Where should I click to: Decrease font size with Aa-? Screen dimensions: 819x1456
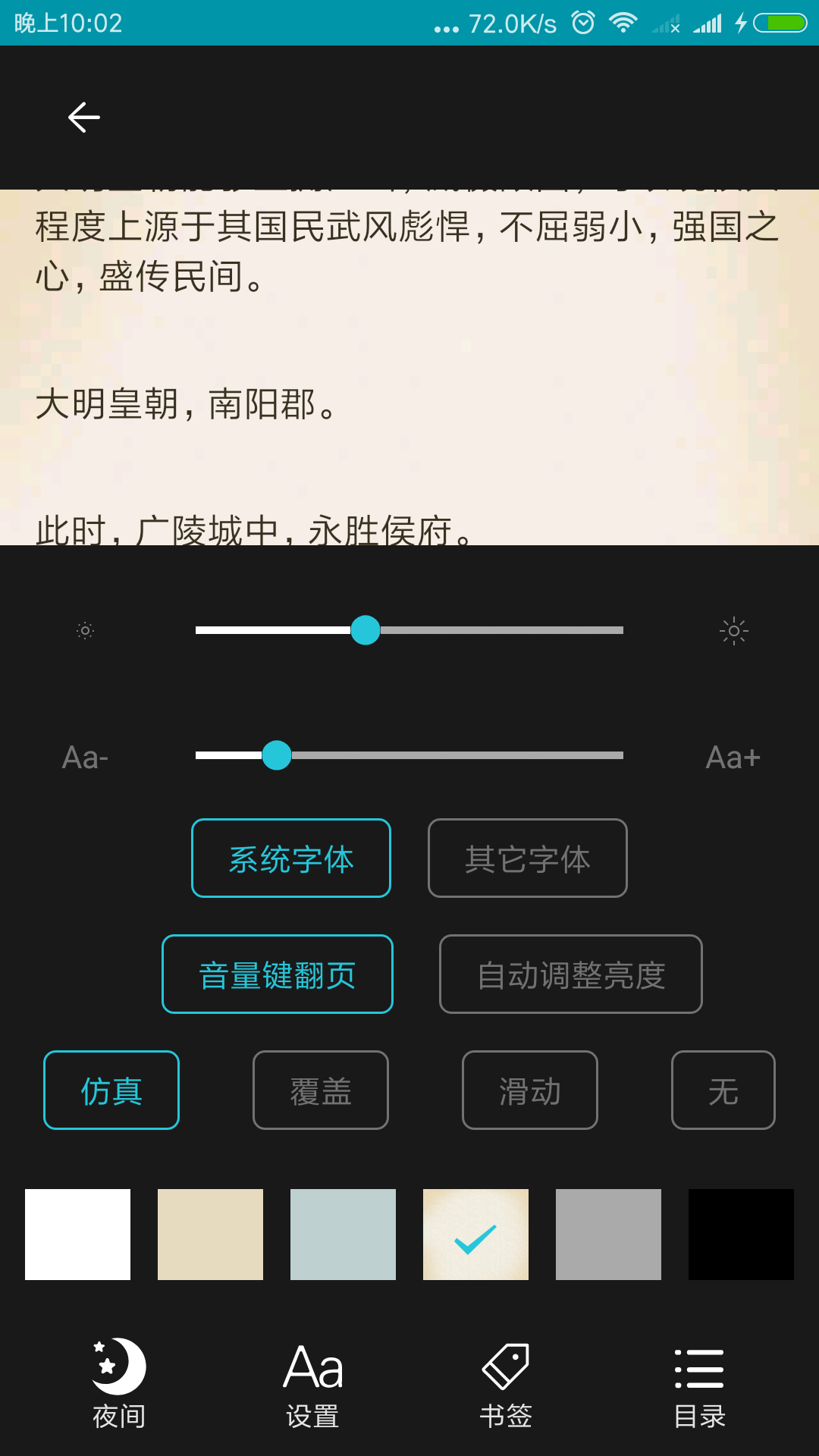point(85,758)
